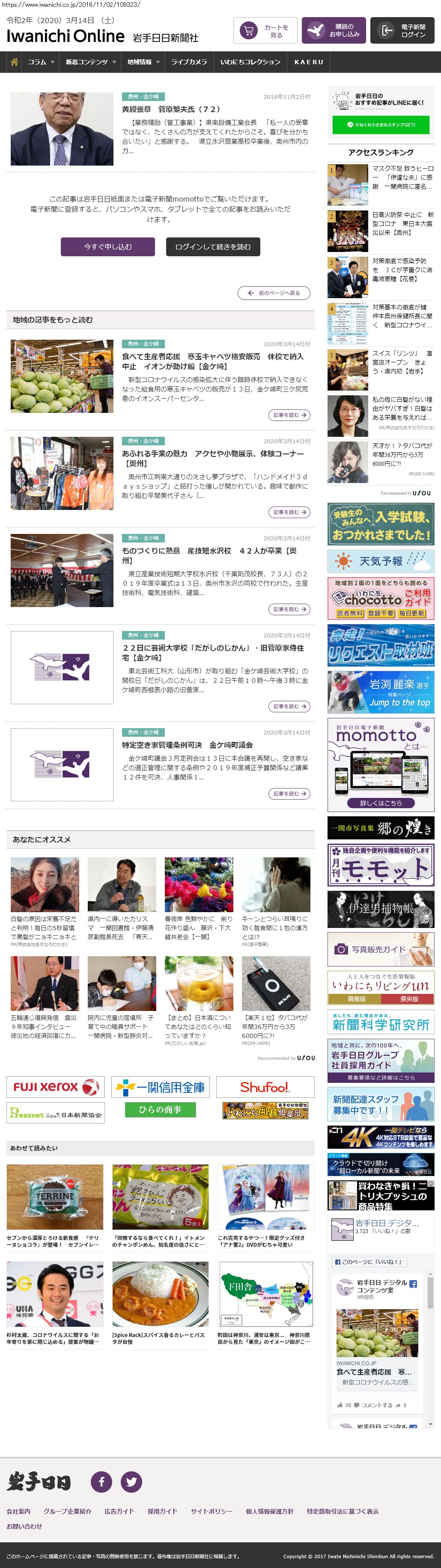Read the 寒玉キャベツ article via 記事を読む
441x1568 pixels.
click(289, 415)
